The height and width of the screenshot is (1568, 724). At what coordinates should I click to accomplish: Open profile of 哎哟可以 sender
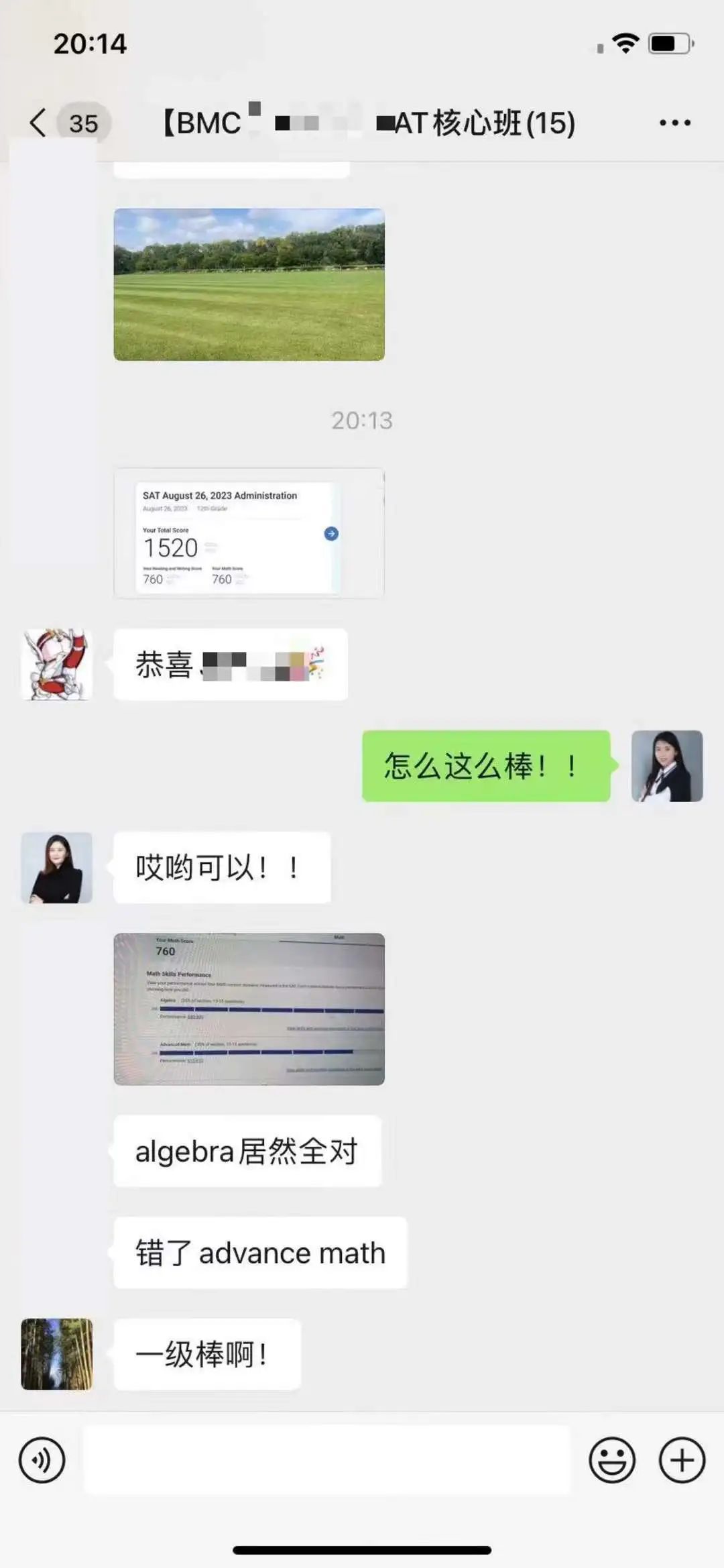tap(57, 868)
